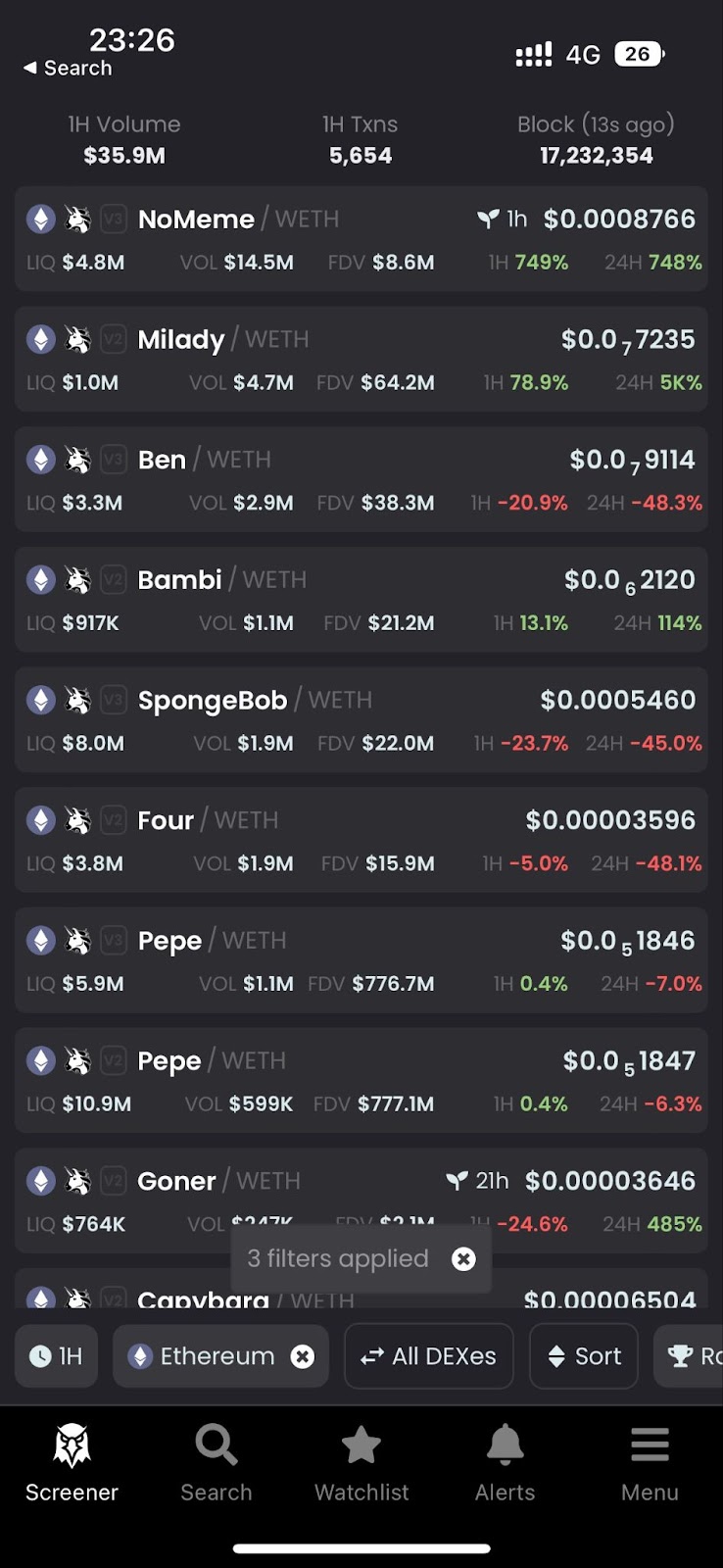
Task: Open the Menu tab
Action: pos(650,1464)
